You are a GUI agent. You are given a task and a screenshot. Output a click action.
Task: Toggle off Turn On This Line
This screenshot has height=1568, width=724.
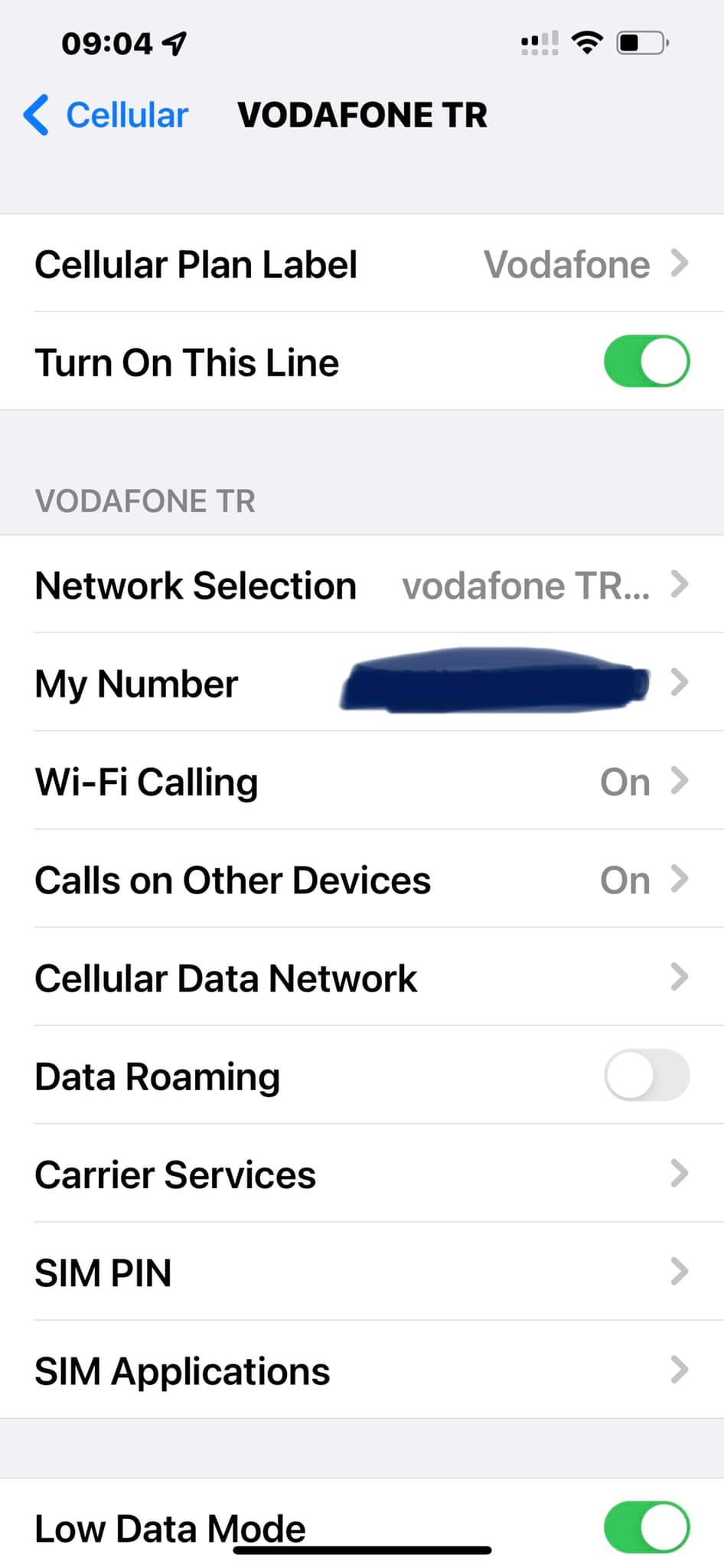(x=647, y=361)
